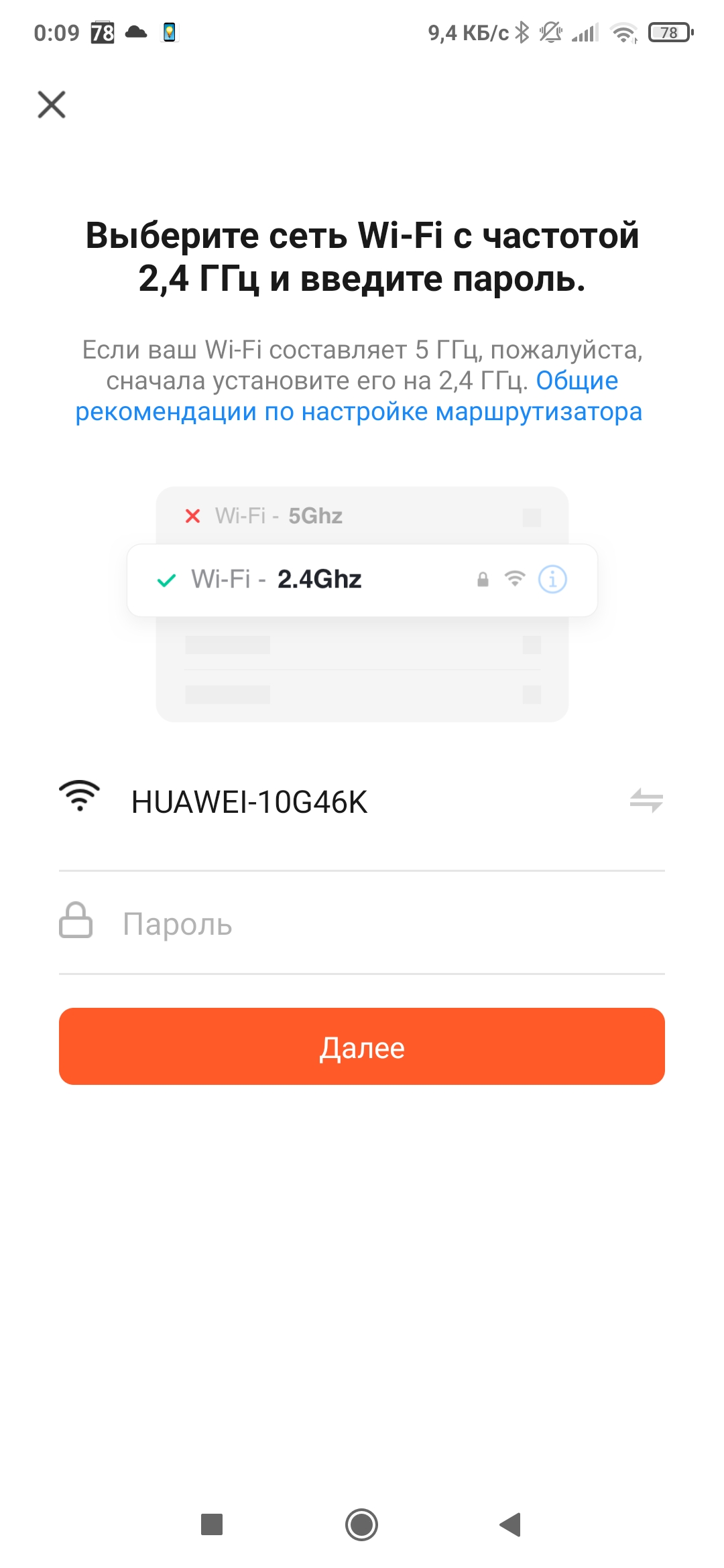Tap the Далее button
The image size is (724, 1568).
point(362,1047)
